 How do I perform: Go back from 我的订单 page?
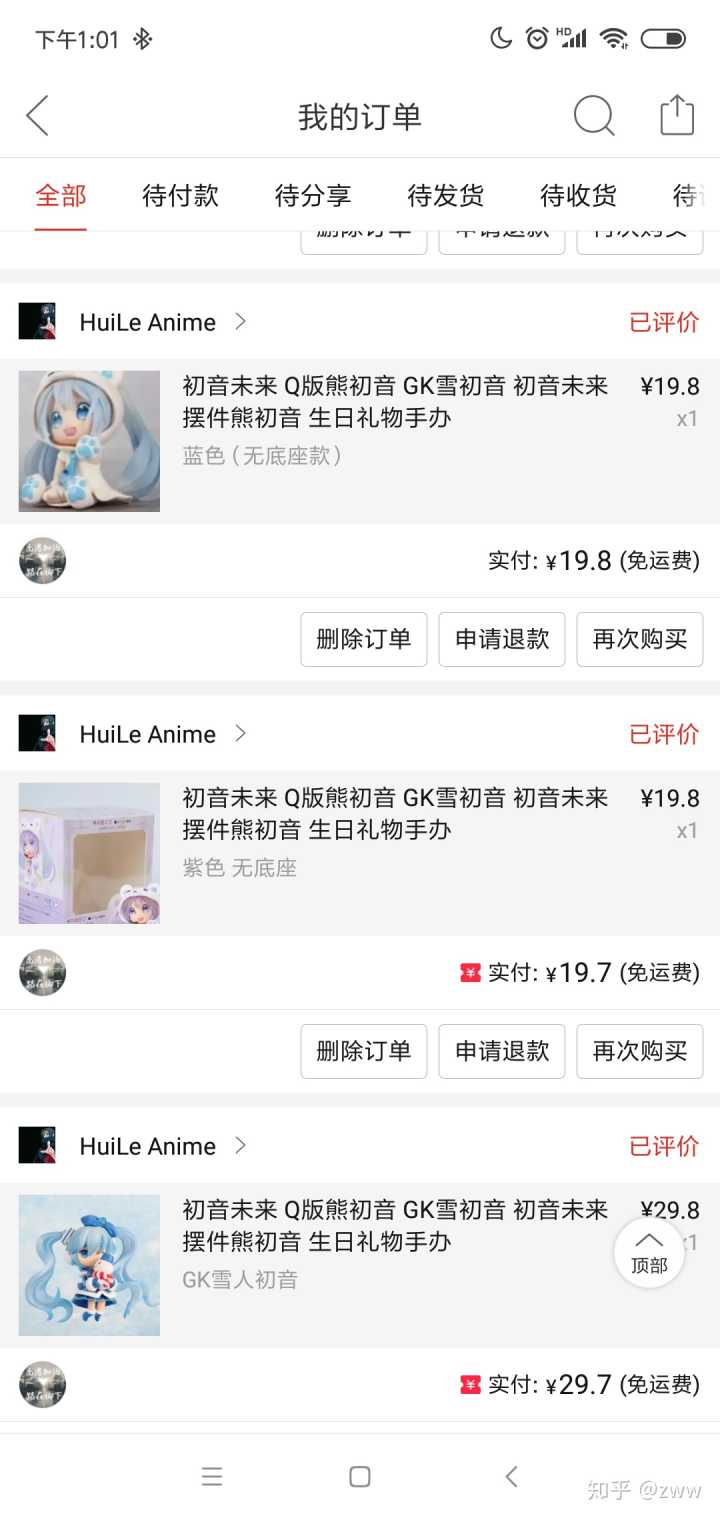[38, 116]
